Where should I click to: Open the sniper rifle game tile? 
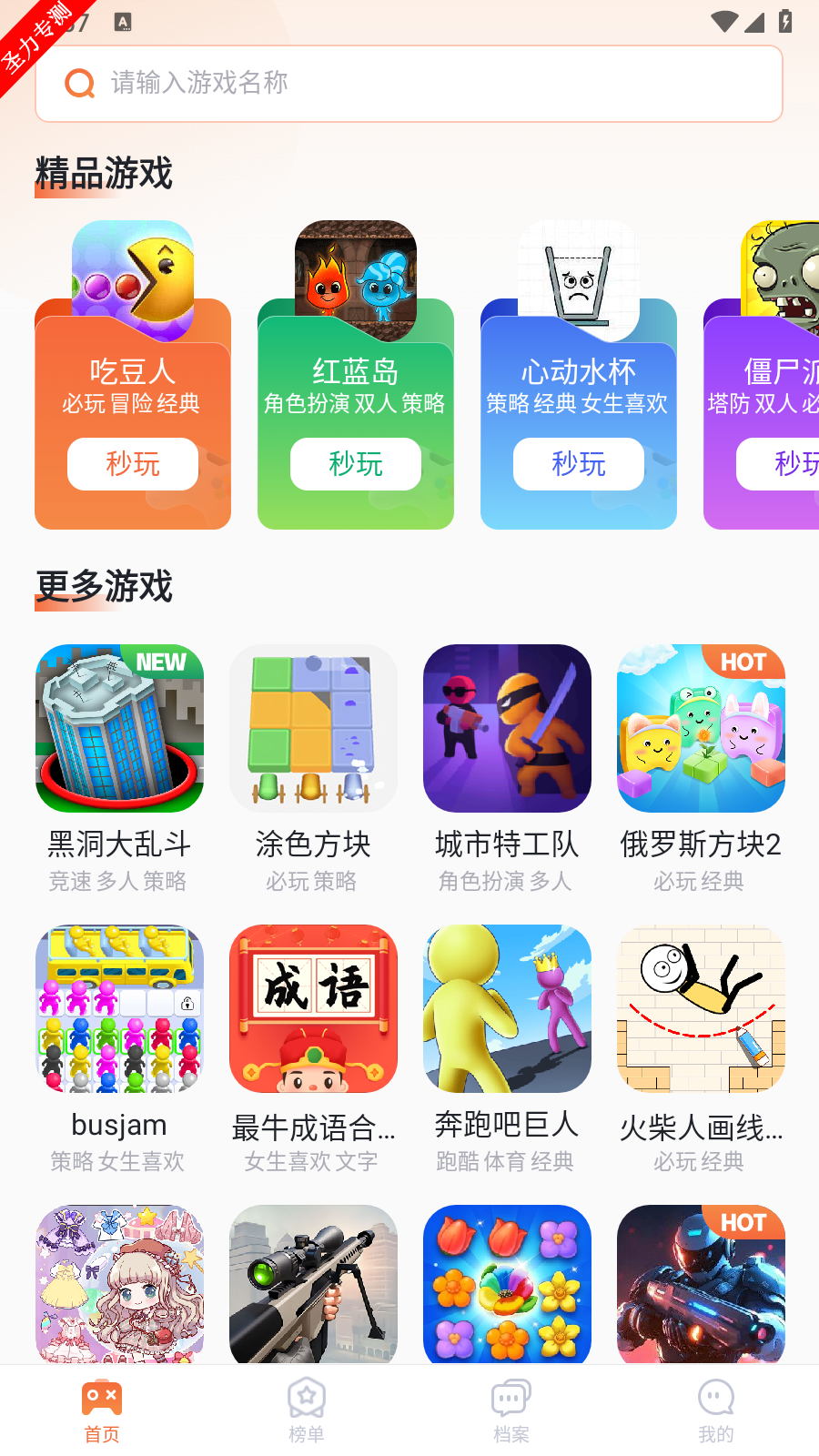coord(313,1284)
